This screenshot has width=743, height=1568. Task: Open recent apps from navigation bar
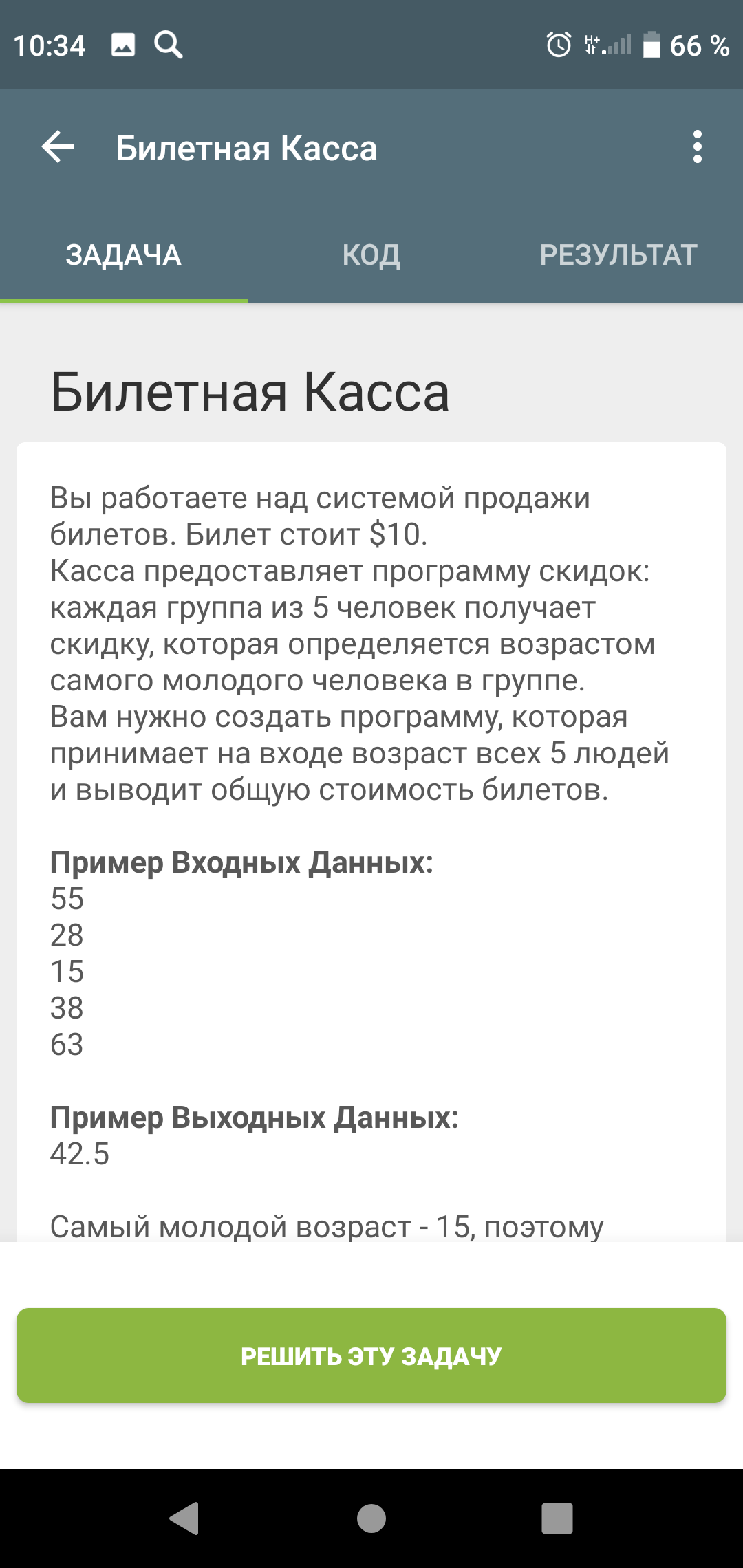coord(557,1518)
